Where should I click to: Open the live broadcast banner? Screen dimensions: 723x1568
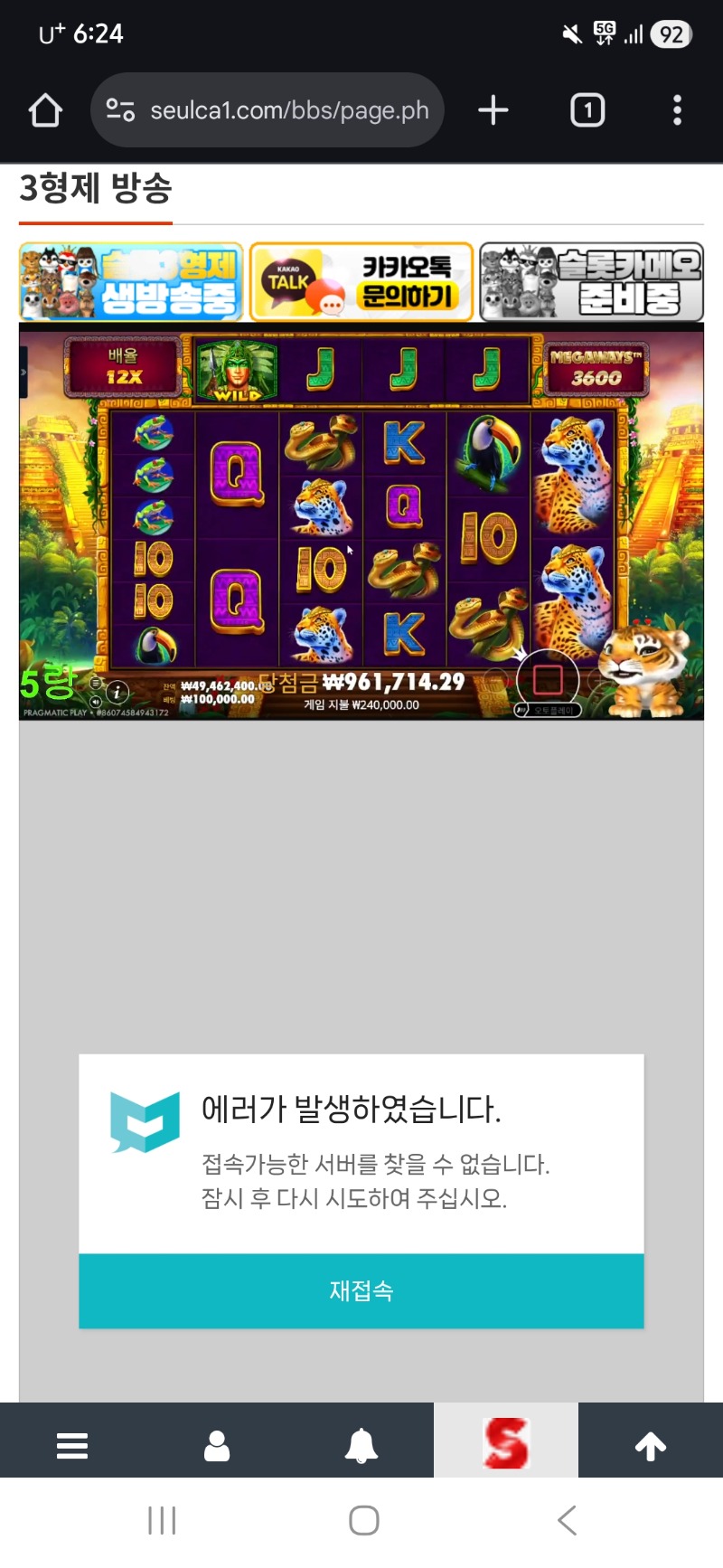click(132, 282)
